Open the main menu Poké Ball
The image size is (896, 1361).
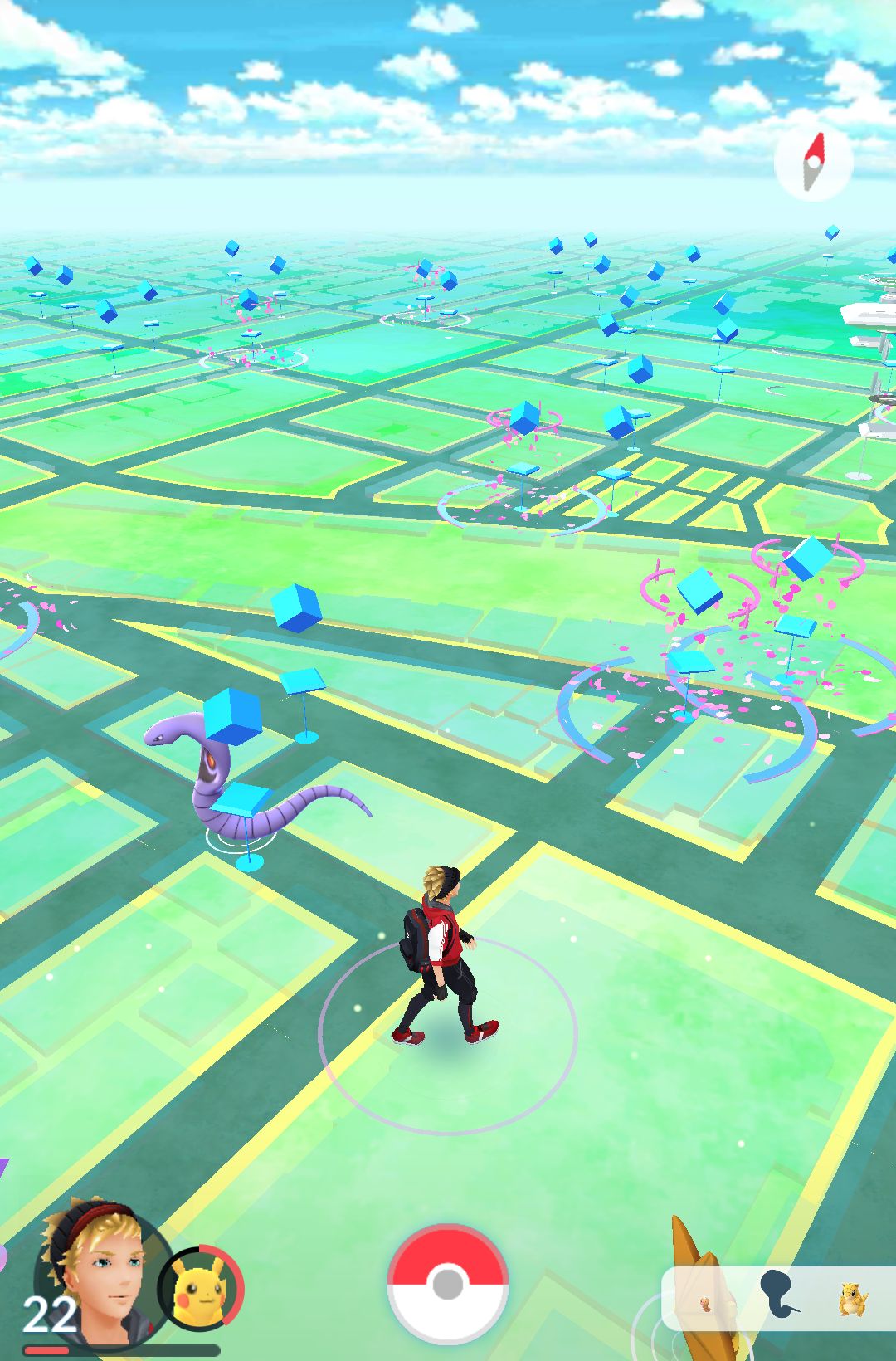click(448, 1284)
